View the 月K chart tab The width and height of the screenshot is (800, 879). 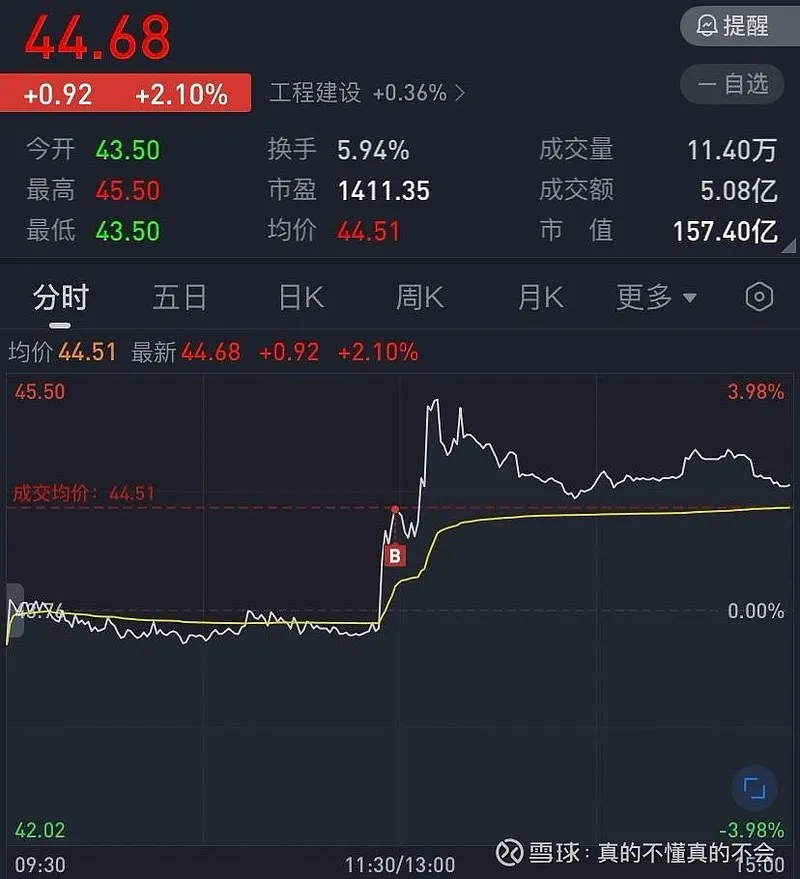[540, 297]
